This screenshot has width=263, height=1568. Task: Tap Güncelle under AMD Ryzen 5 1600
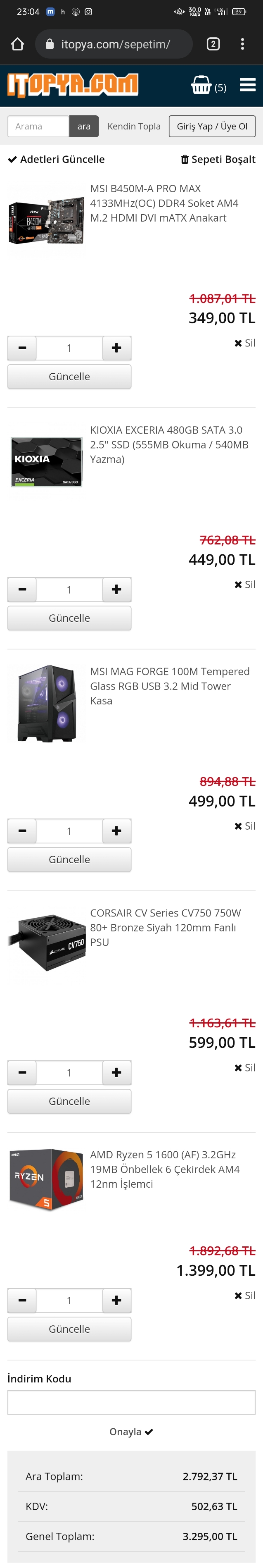tap(69, 1329)
